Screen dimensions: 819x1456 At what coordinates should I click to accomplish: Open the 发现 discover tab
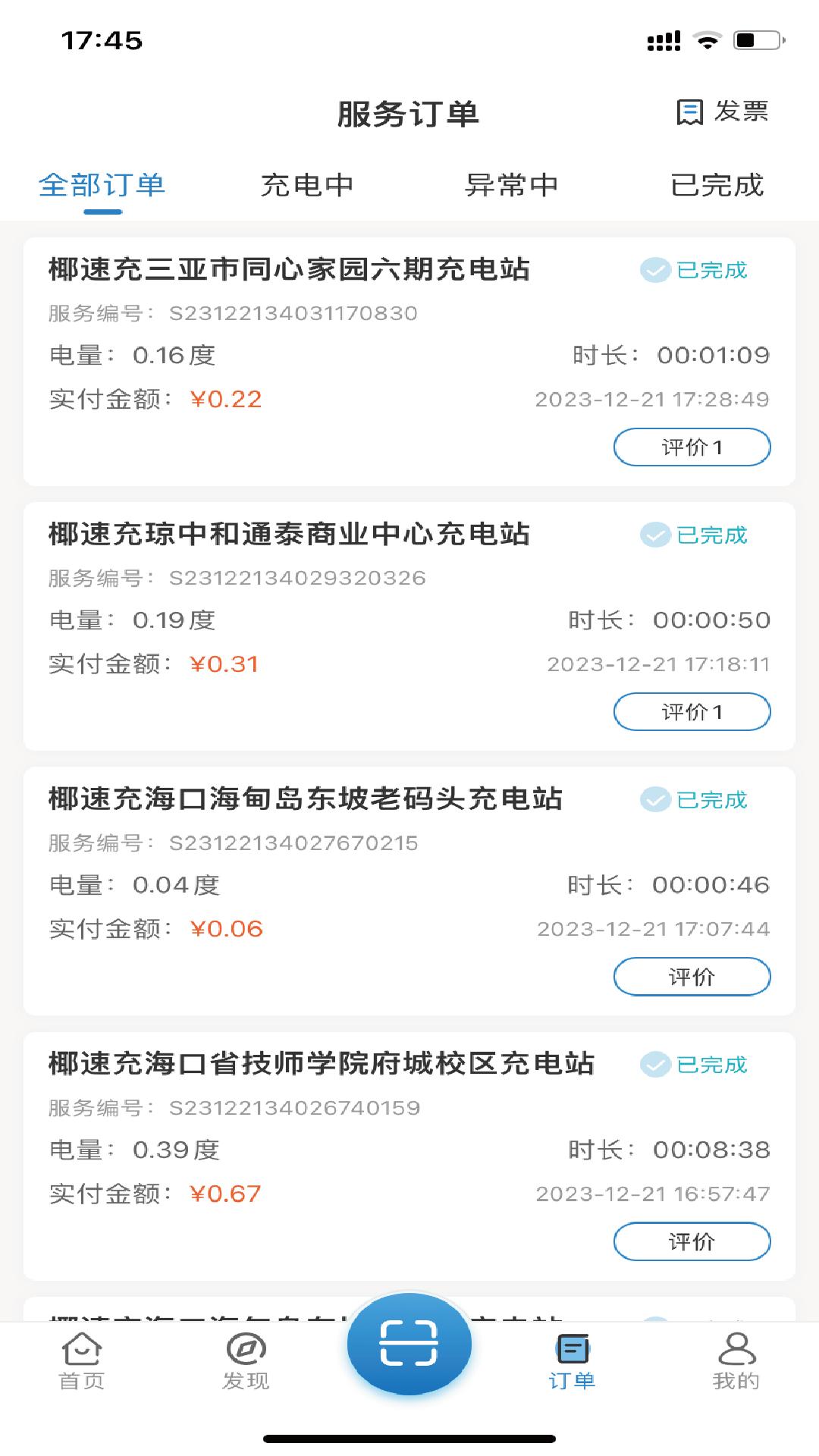[246, 1362]
